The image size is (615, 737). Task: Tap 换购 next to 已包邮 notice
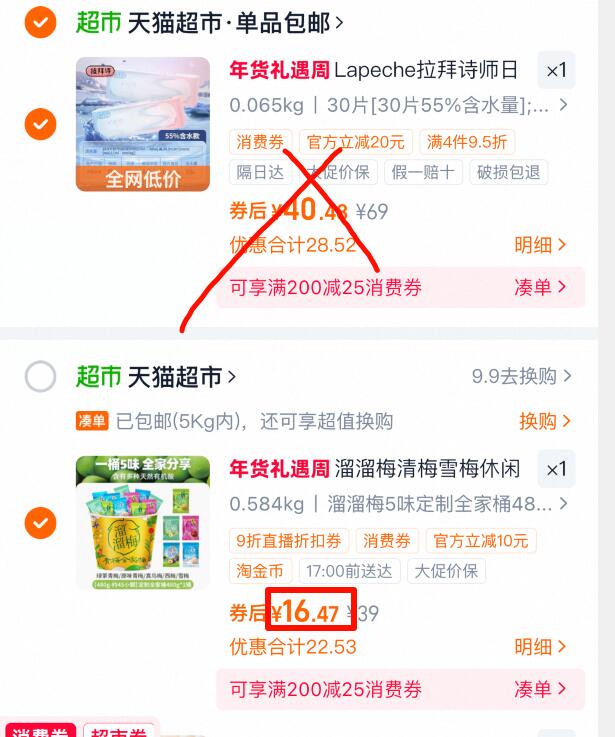[545, 421]
